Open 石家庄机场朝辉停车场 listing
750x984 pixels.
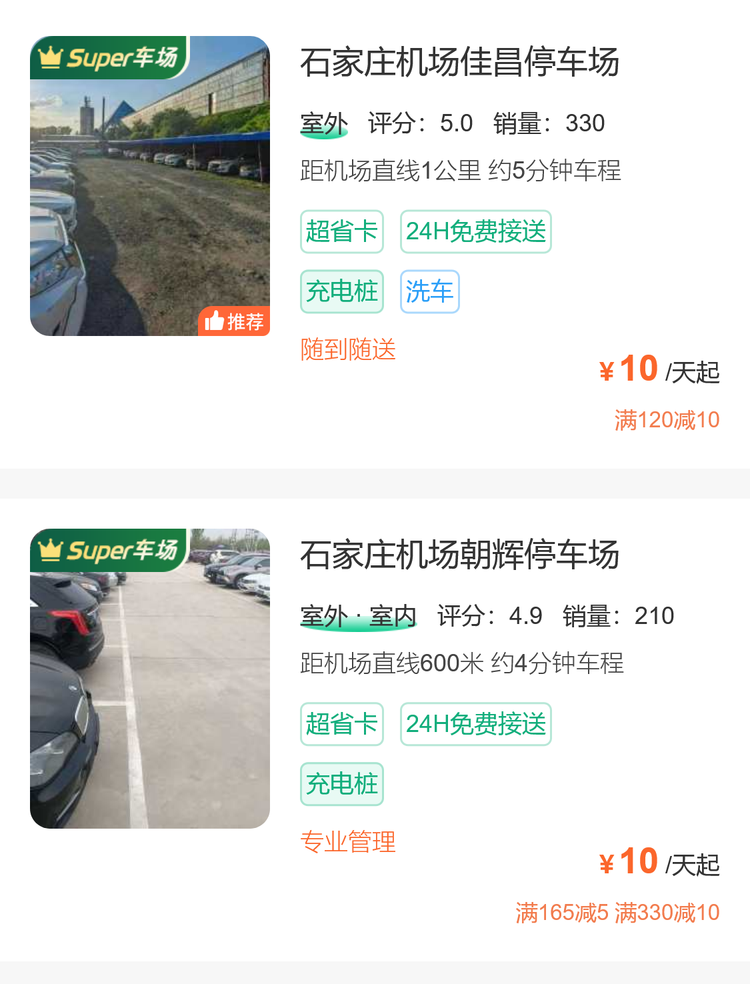point(460,554)
